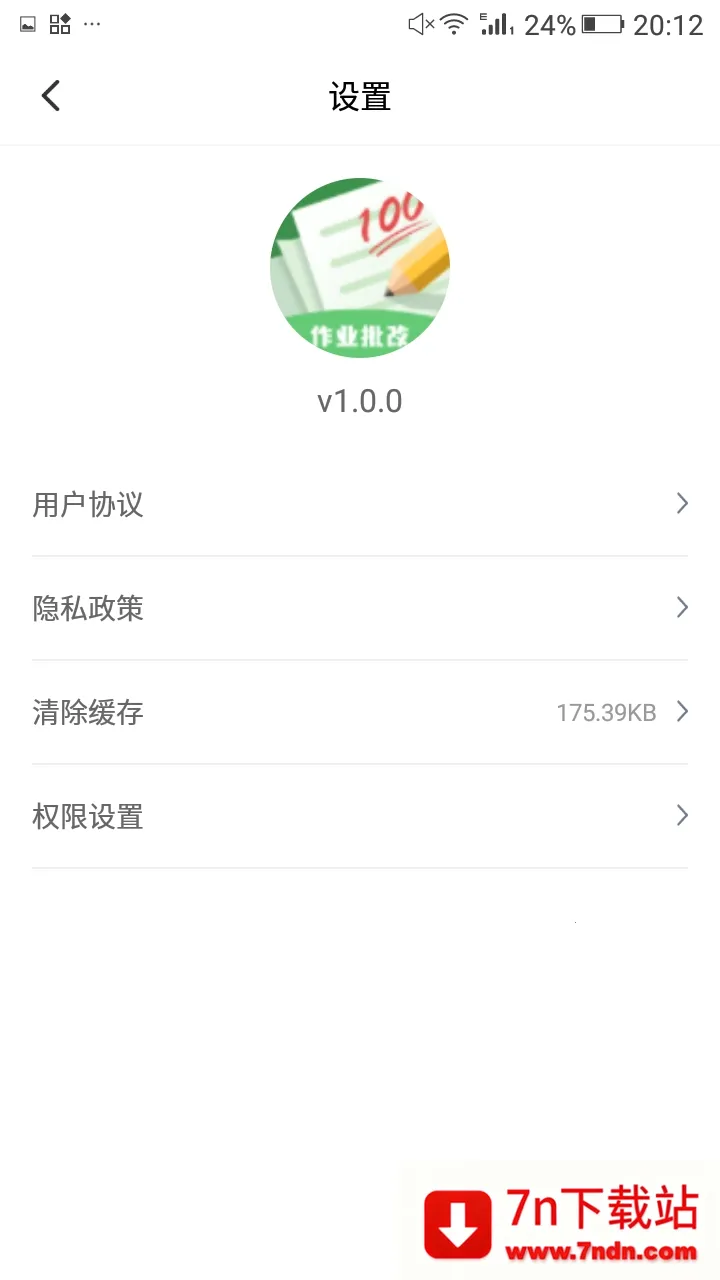Tap the 设置 title in the header
The width and height of the screenshot is (720, 1280).
(x=359, y=96)
